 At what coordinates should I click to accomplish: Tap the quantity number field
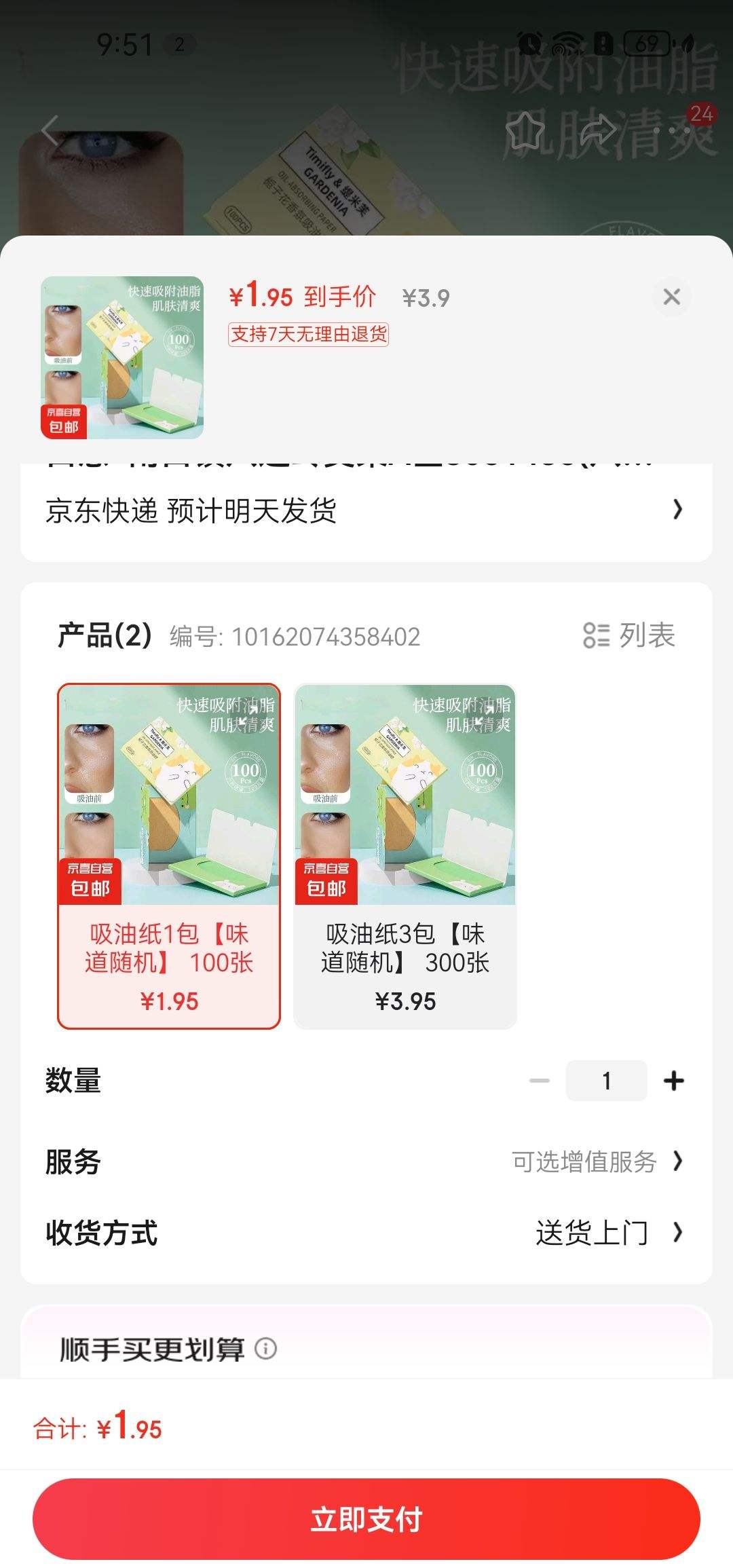(606, 1080)
